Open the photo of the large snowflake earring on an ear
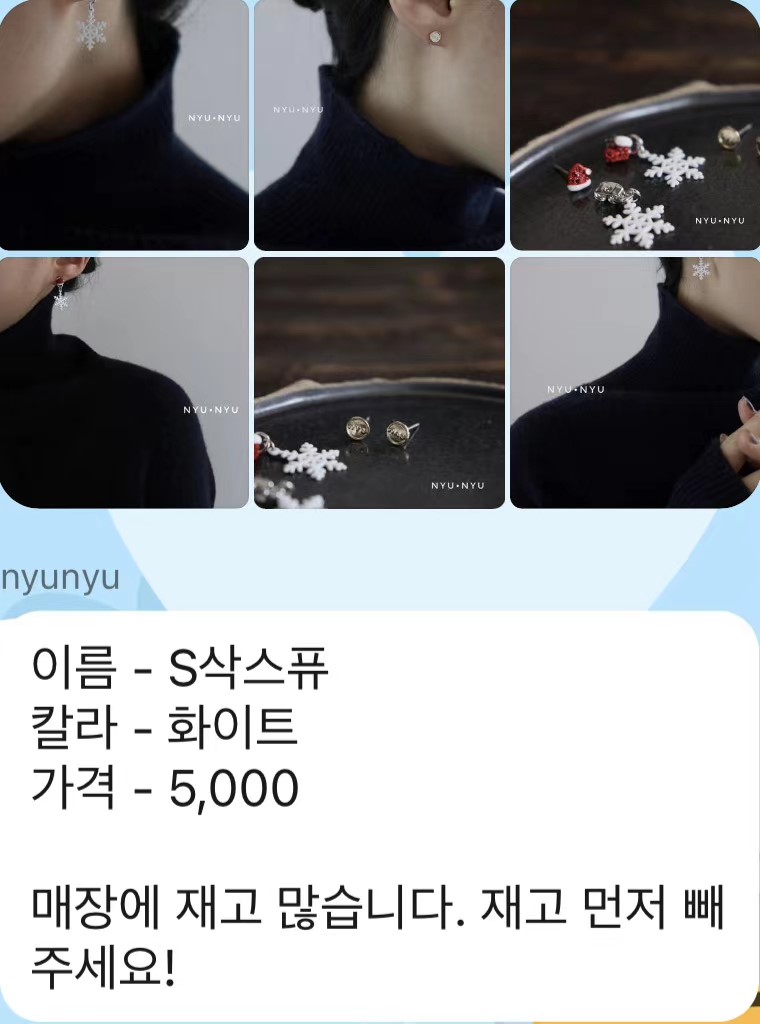 [123, 124]
